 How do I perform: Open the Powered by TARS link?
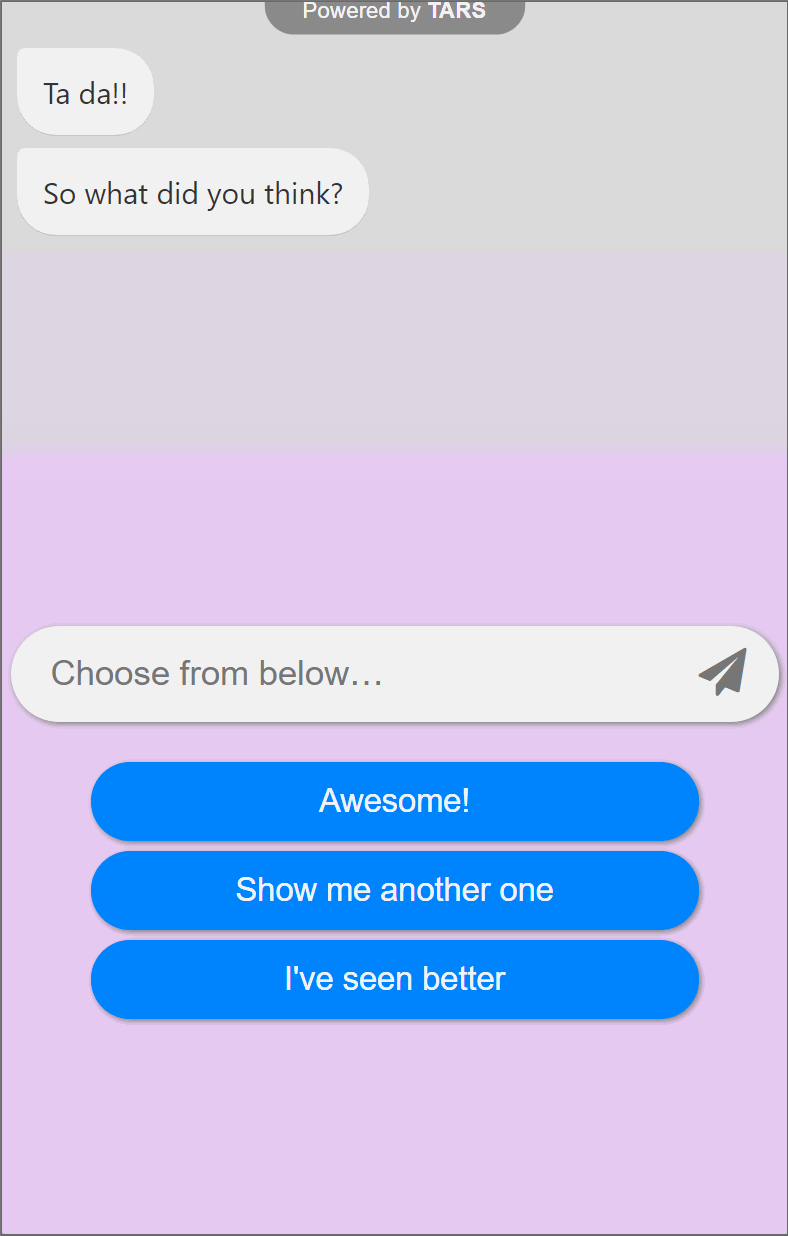point(394,13)
